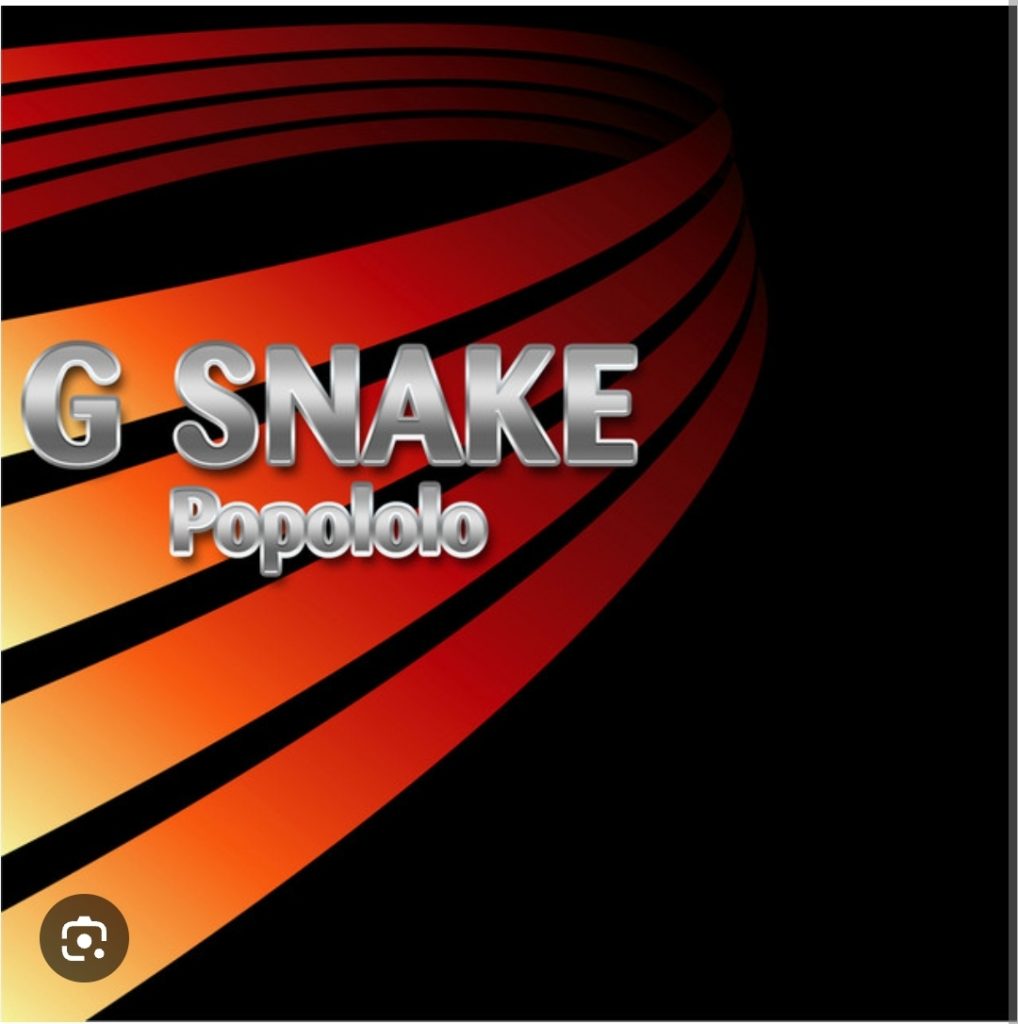Screen dimensions: 1018x1024
Task: Search this image with Google Lens
Action: [84, 939]
